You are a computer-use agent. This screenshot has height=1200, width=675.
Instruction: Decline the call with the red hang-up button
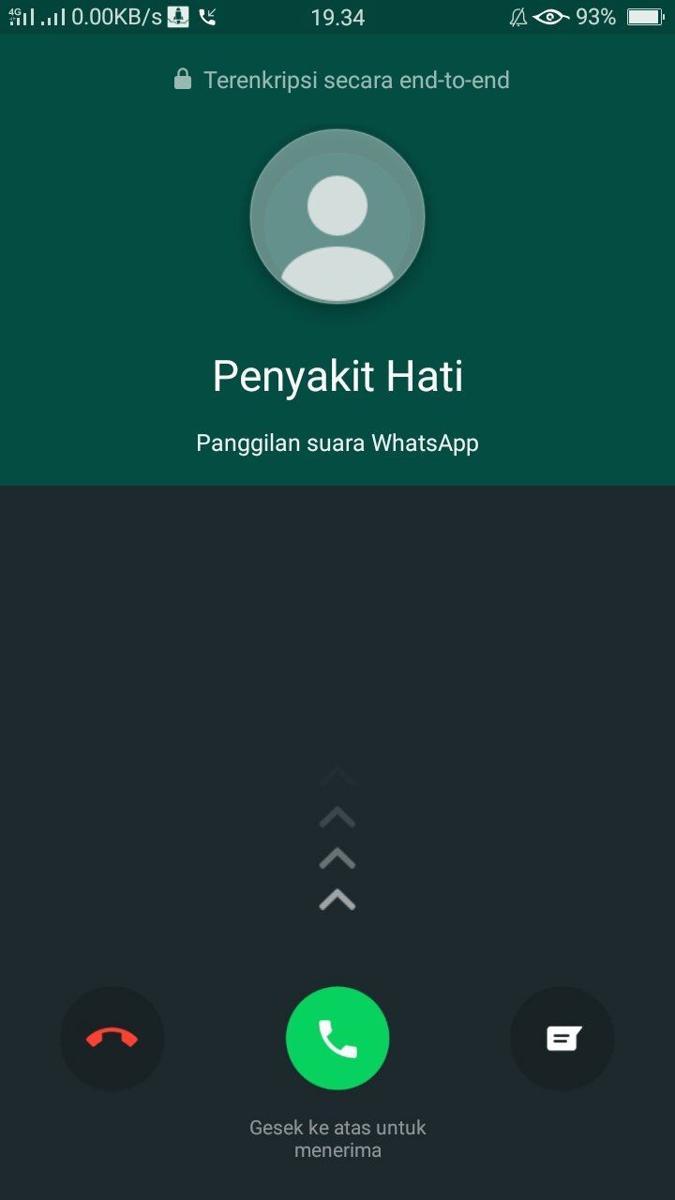coord(112,1039)
